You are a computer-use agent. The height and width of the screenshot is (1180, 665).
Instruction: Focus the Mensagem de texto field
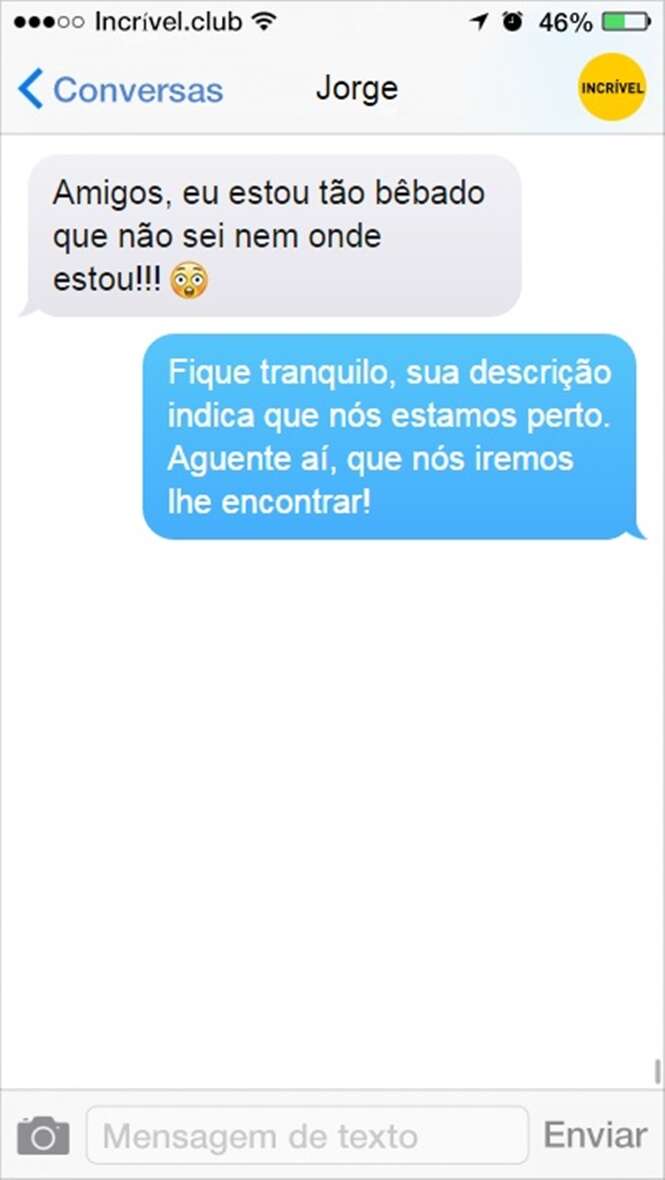(307, 1136)
